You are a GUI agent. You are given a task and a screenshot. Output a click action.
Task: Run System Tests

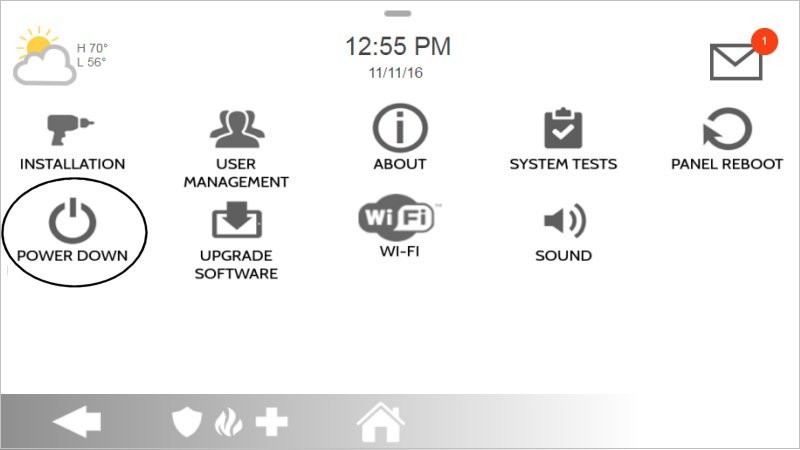click(563, 141)
